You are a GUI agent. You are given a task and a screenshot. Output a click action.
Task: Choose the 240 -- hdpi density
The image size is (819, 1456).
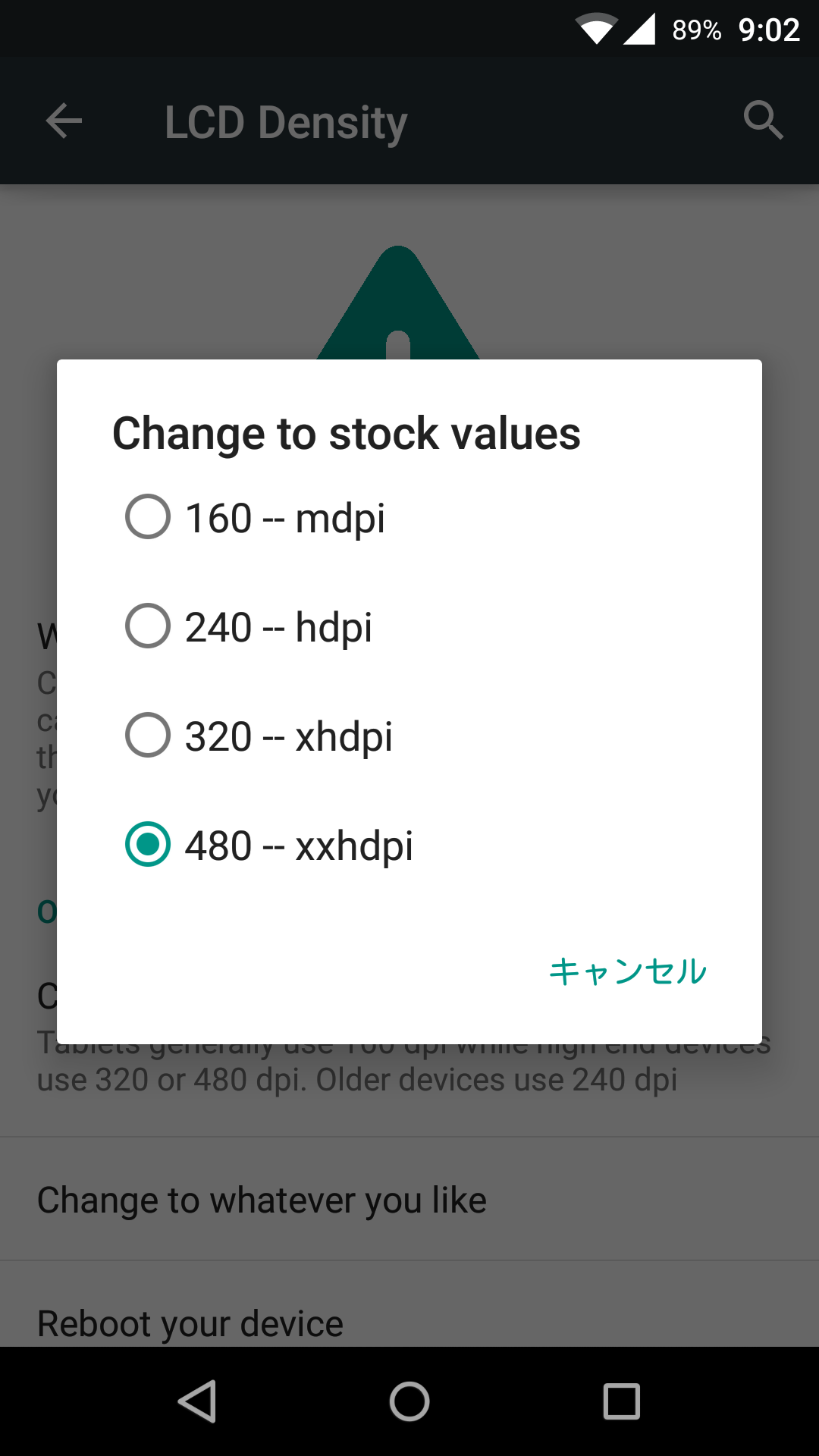409,626
